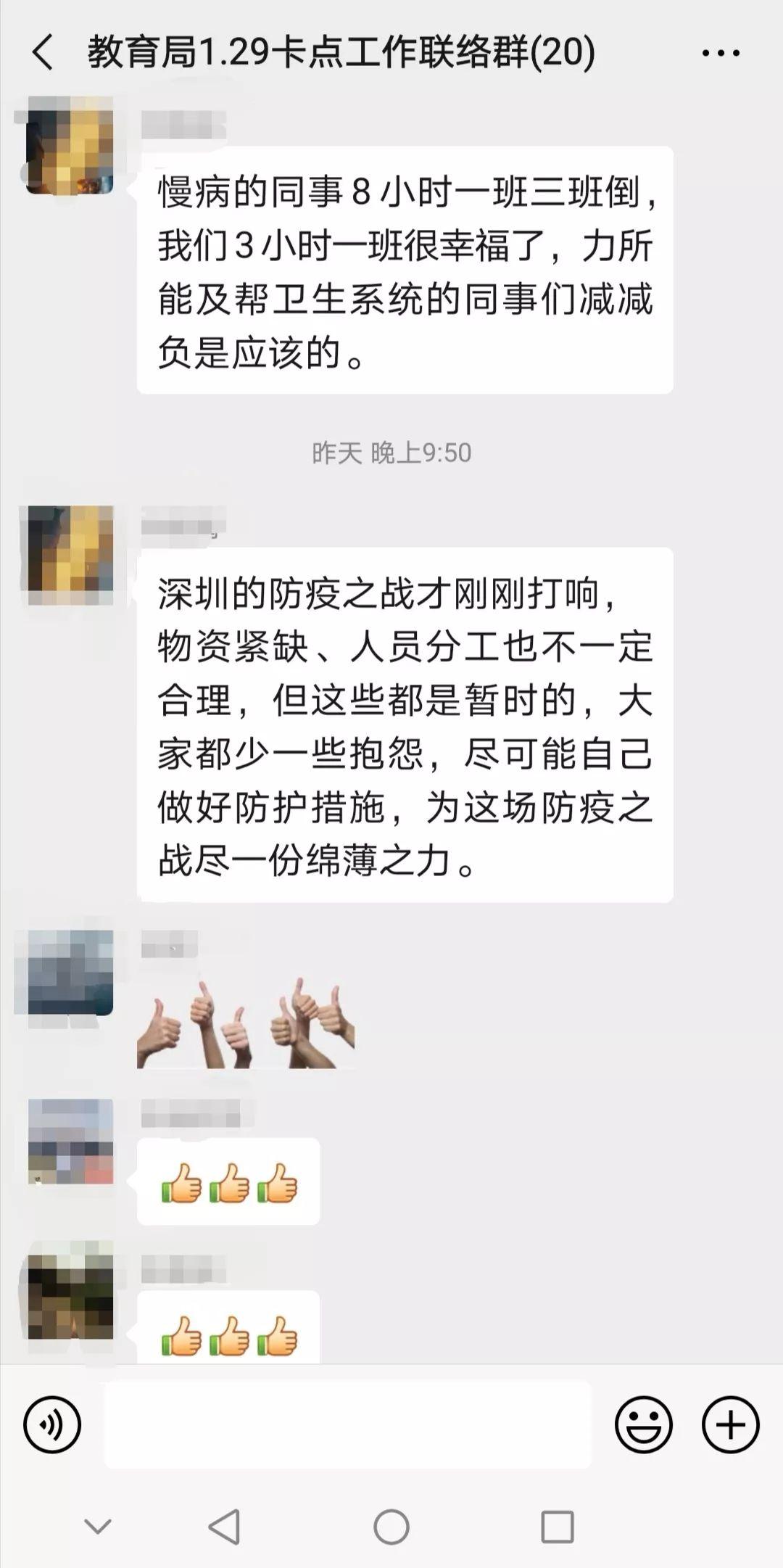Focus the message text field

348,1424
